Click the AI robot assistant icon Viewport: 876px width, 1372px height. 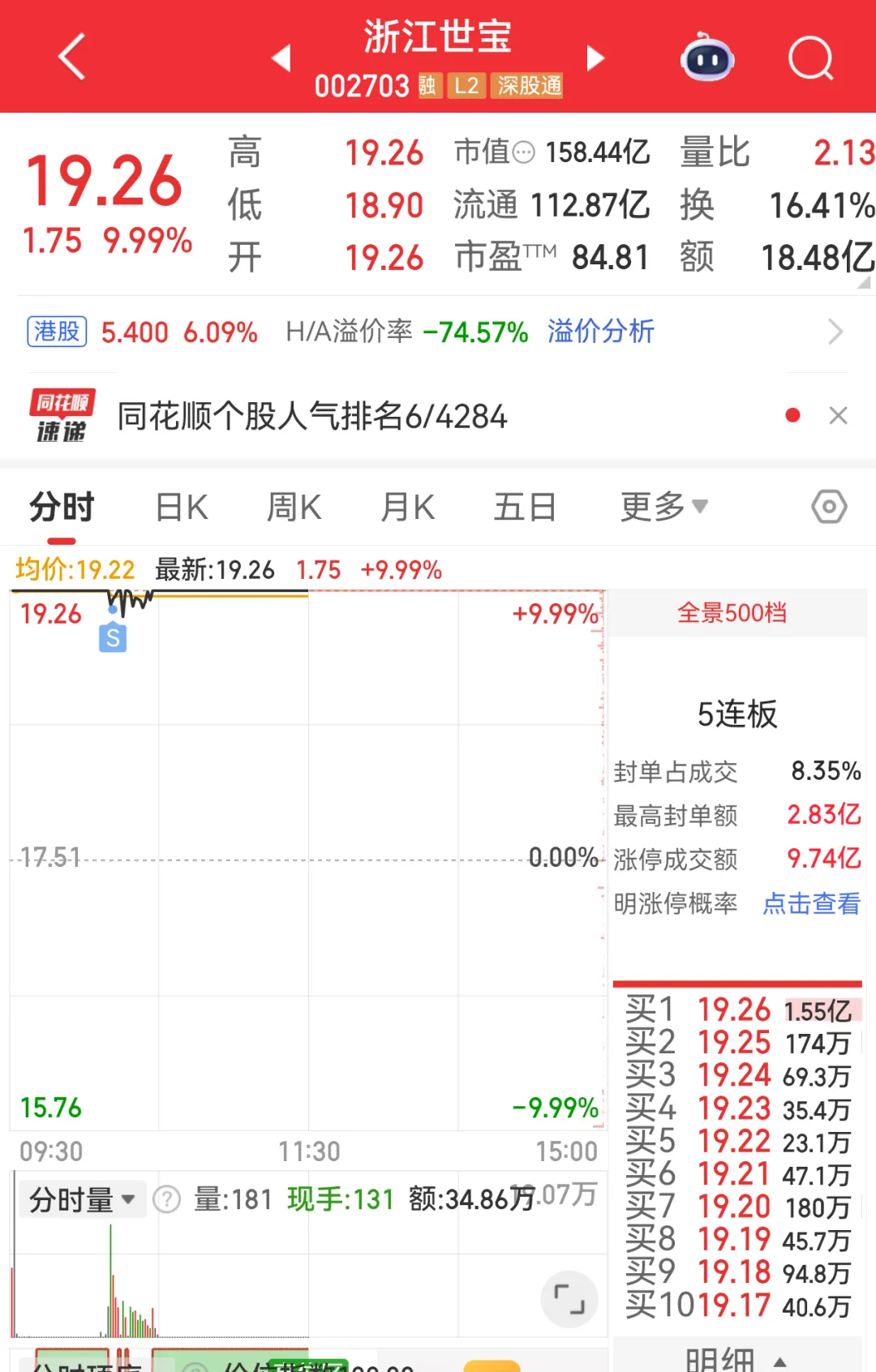[x=707, y=57]
